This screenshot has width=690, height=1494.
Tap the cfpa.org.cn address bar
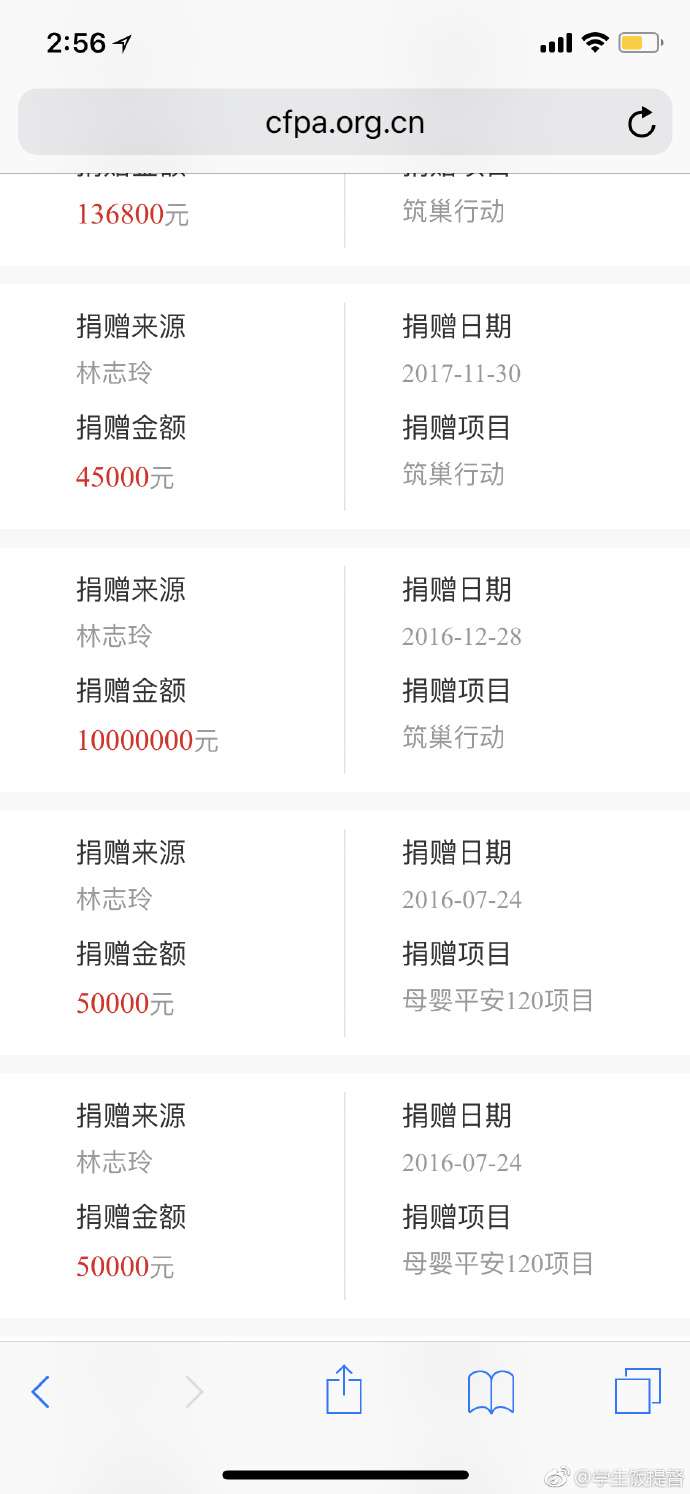pyautogui.click(x=344, y=123)
